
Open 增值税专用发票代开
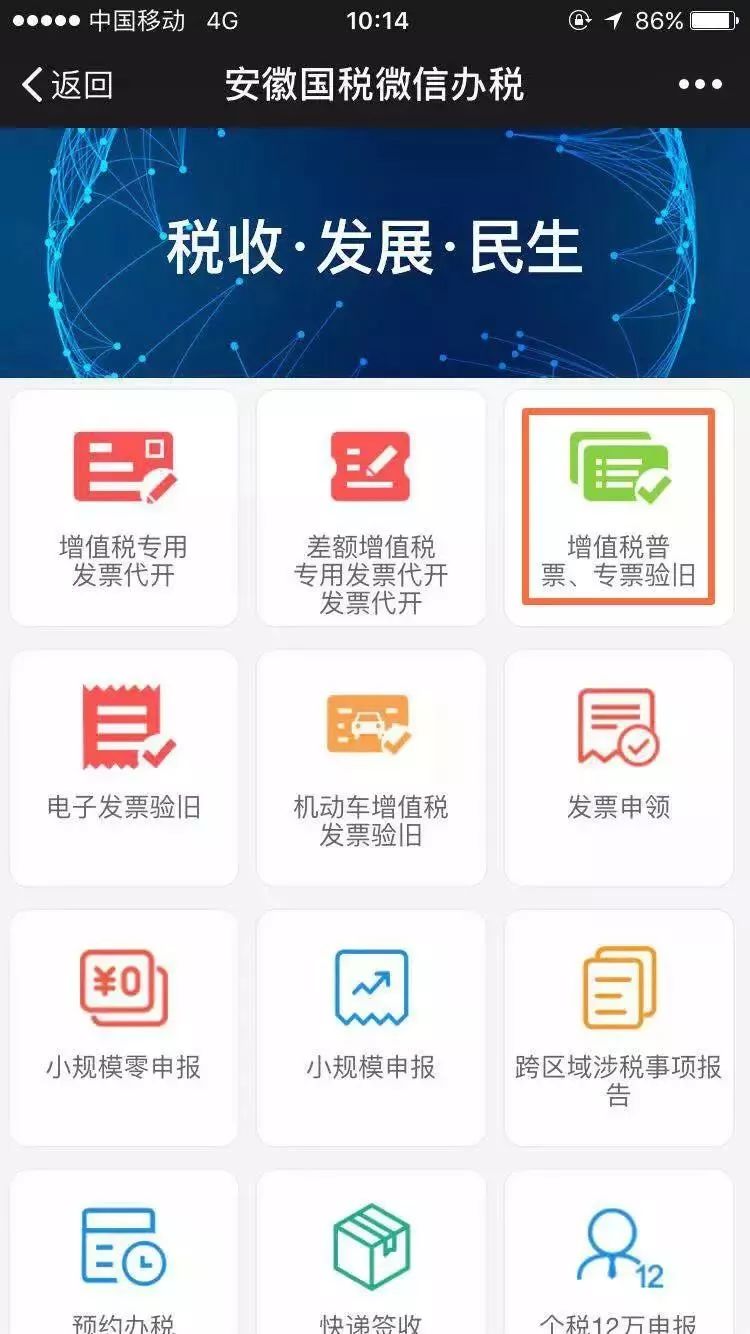coord(124,508)
